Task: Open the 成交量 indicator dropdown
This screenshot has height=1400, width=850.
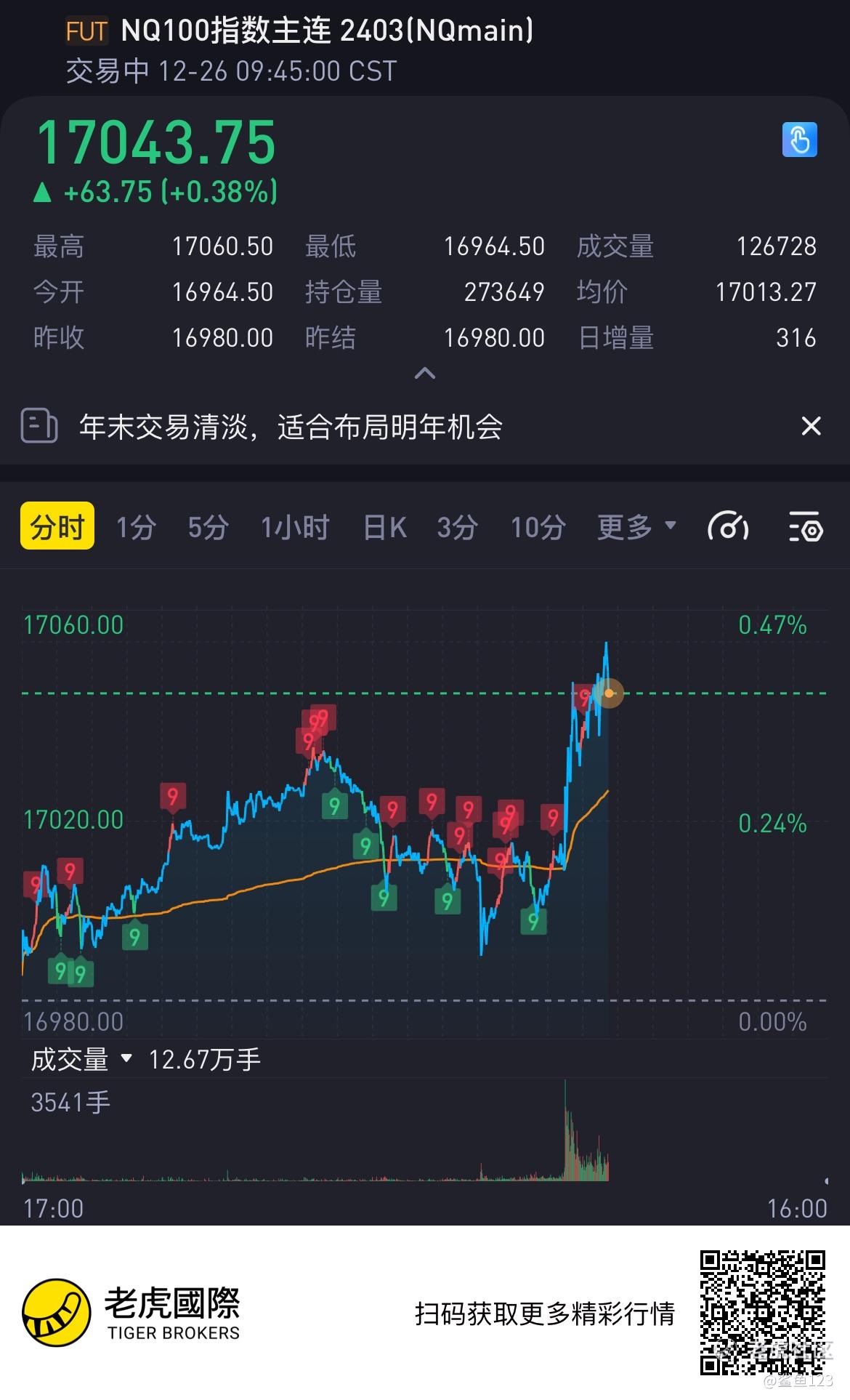Action: click(82, 1060)
